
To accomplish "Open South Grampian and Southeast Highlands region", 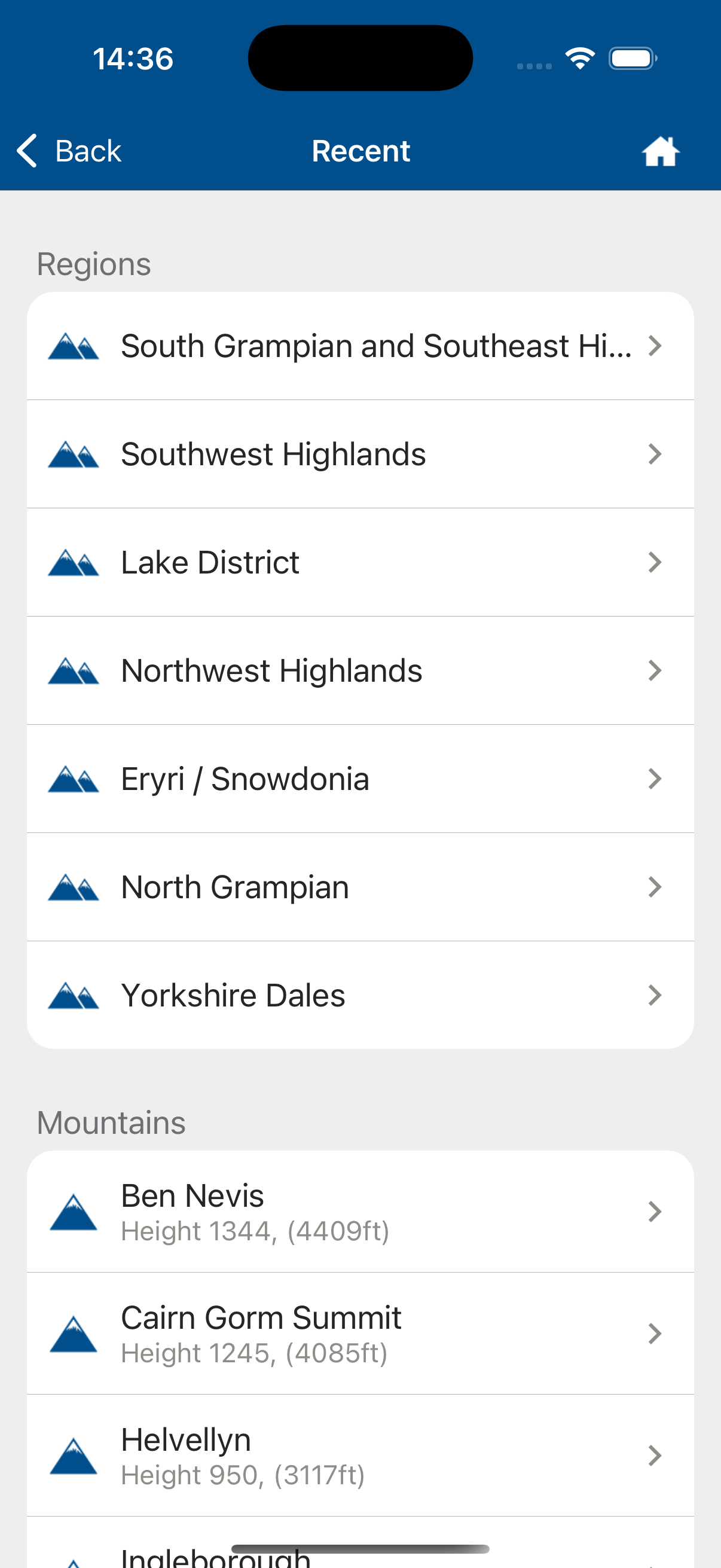I will coord(360,346).
